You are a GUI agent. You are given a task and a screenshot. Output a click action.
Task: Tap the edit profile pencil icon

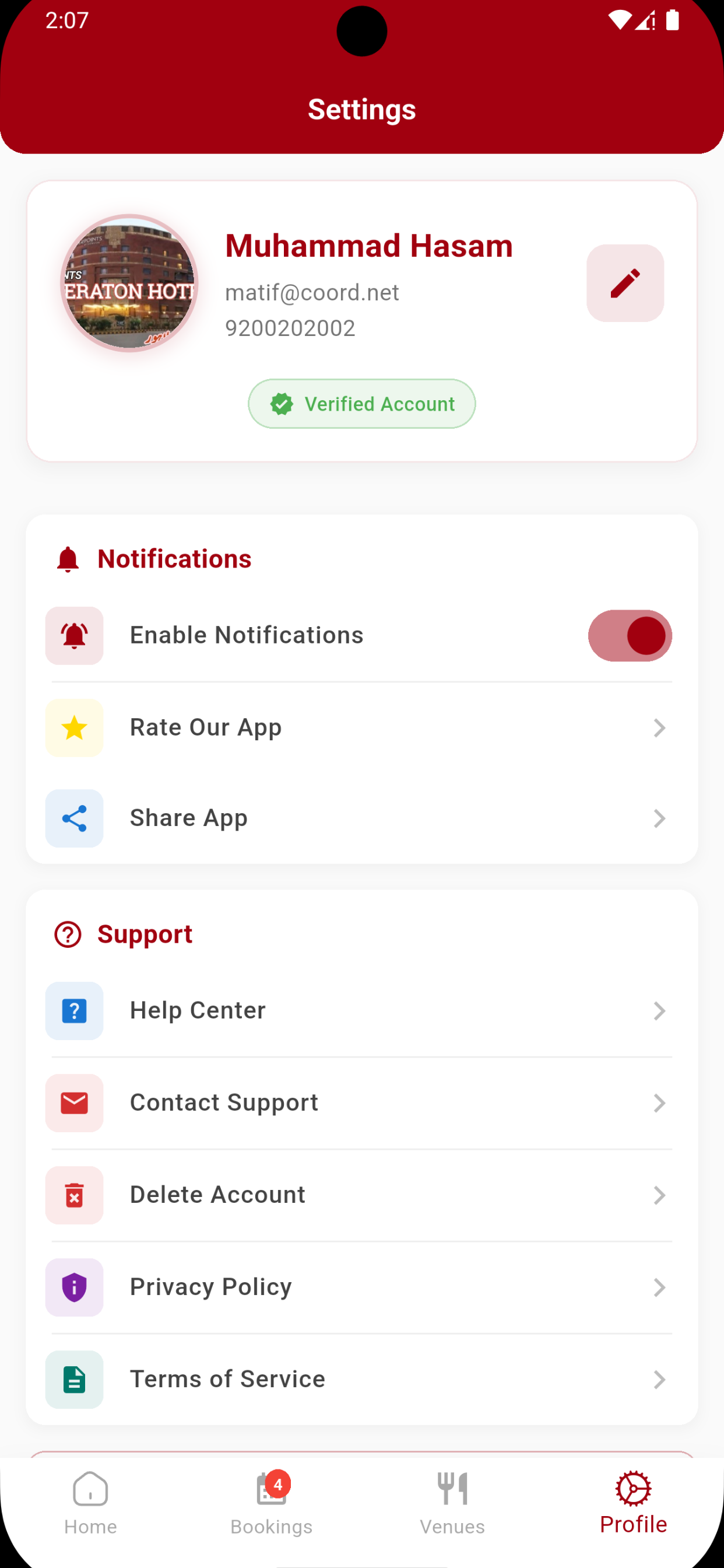(x=625, y=283)
